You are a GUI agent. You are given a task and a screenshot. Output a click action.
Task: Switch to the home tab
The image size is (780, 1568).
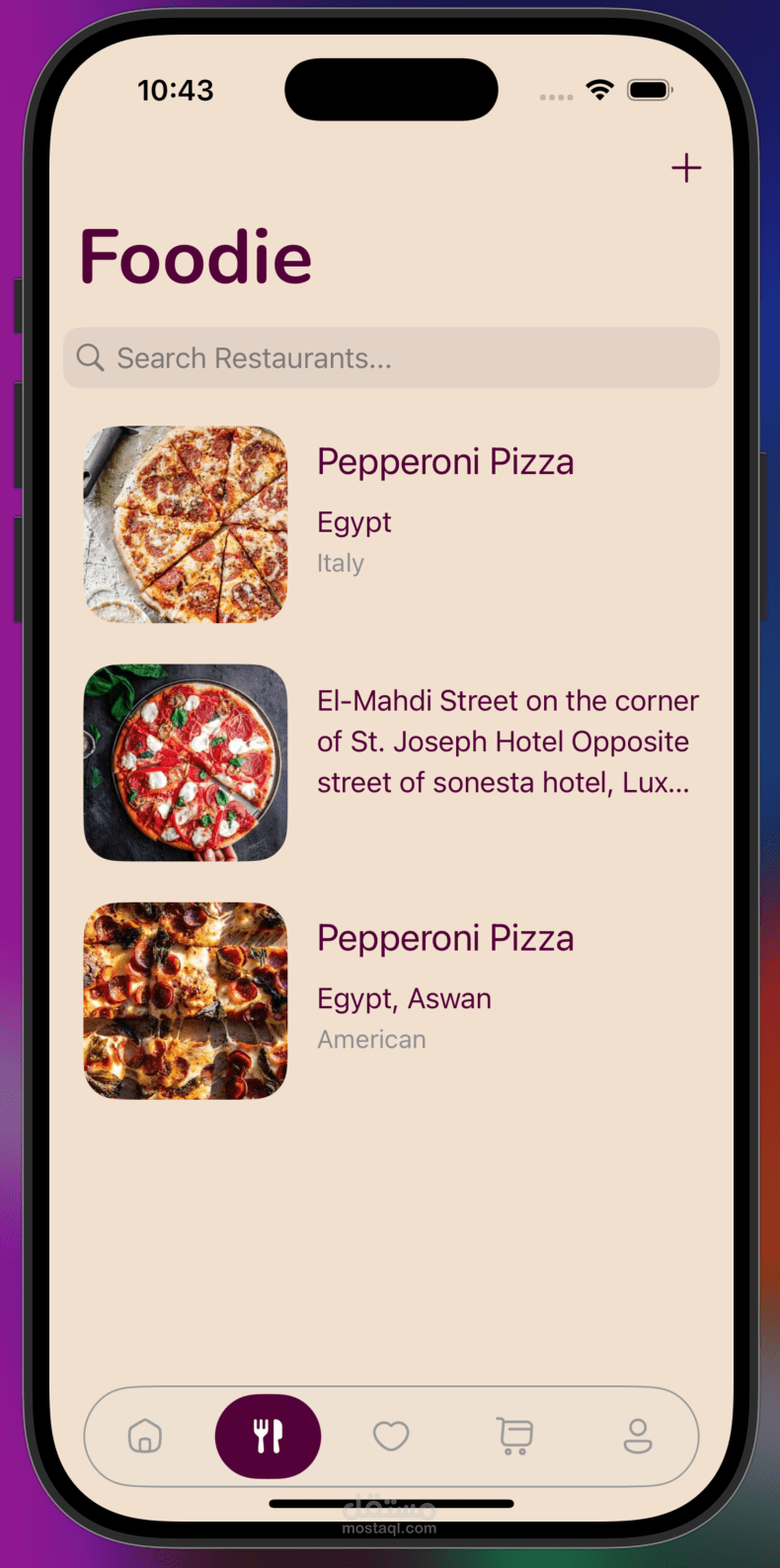[x=145, y=1436]
